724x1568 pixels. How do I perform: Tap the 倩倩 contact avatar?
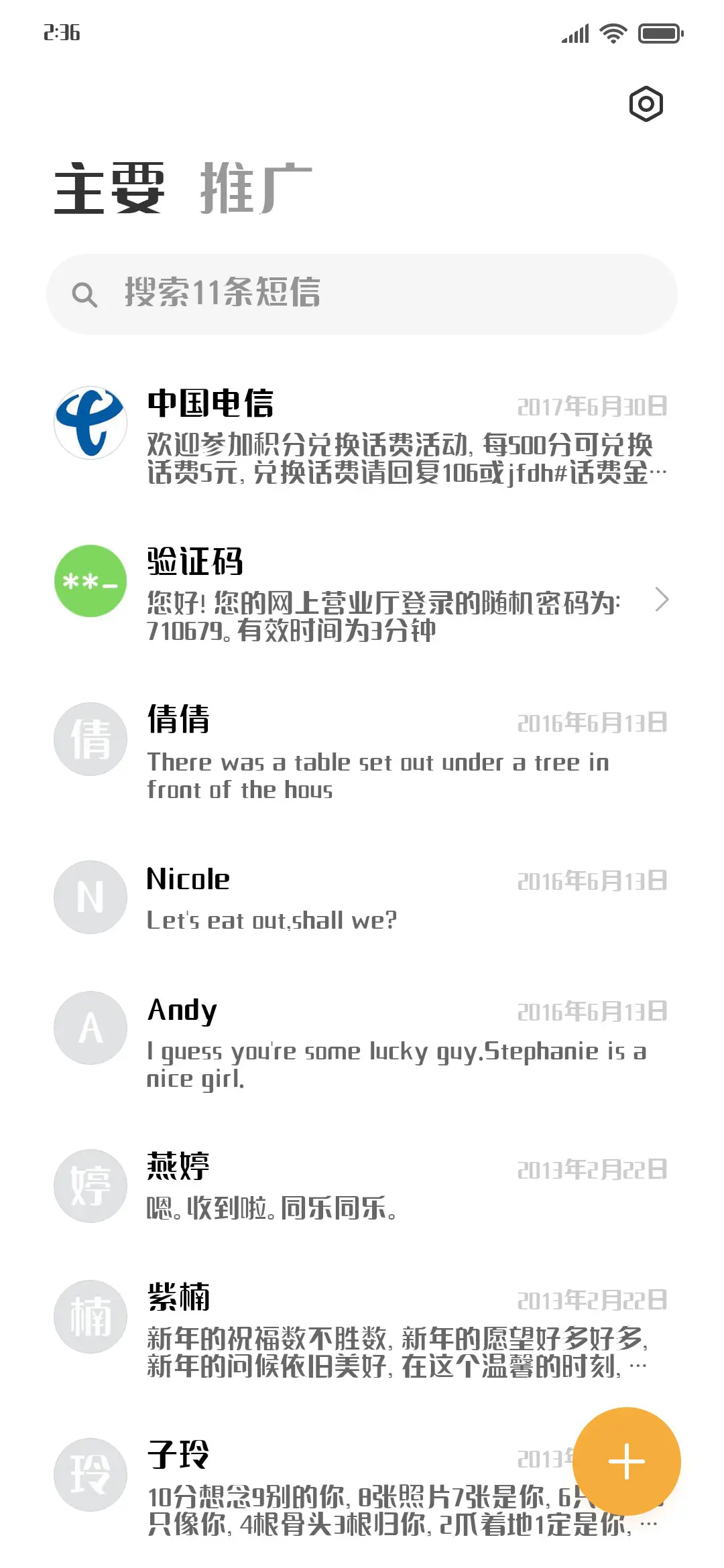tap(90, 739)
